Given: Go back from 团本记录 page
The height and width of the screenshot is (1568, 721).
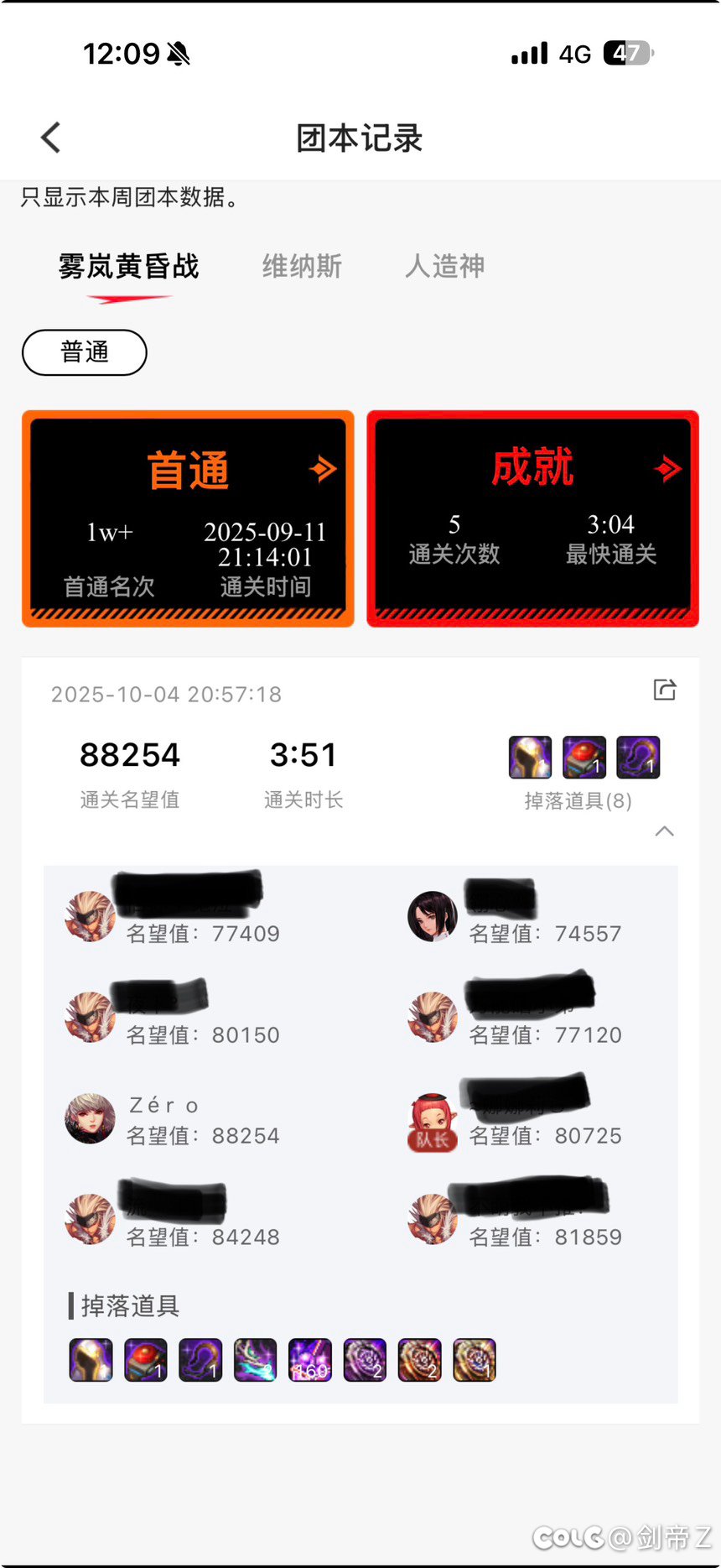Looking at the screenshot, I should point(51,138).
